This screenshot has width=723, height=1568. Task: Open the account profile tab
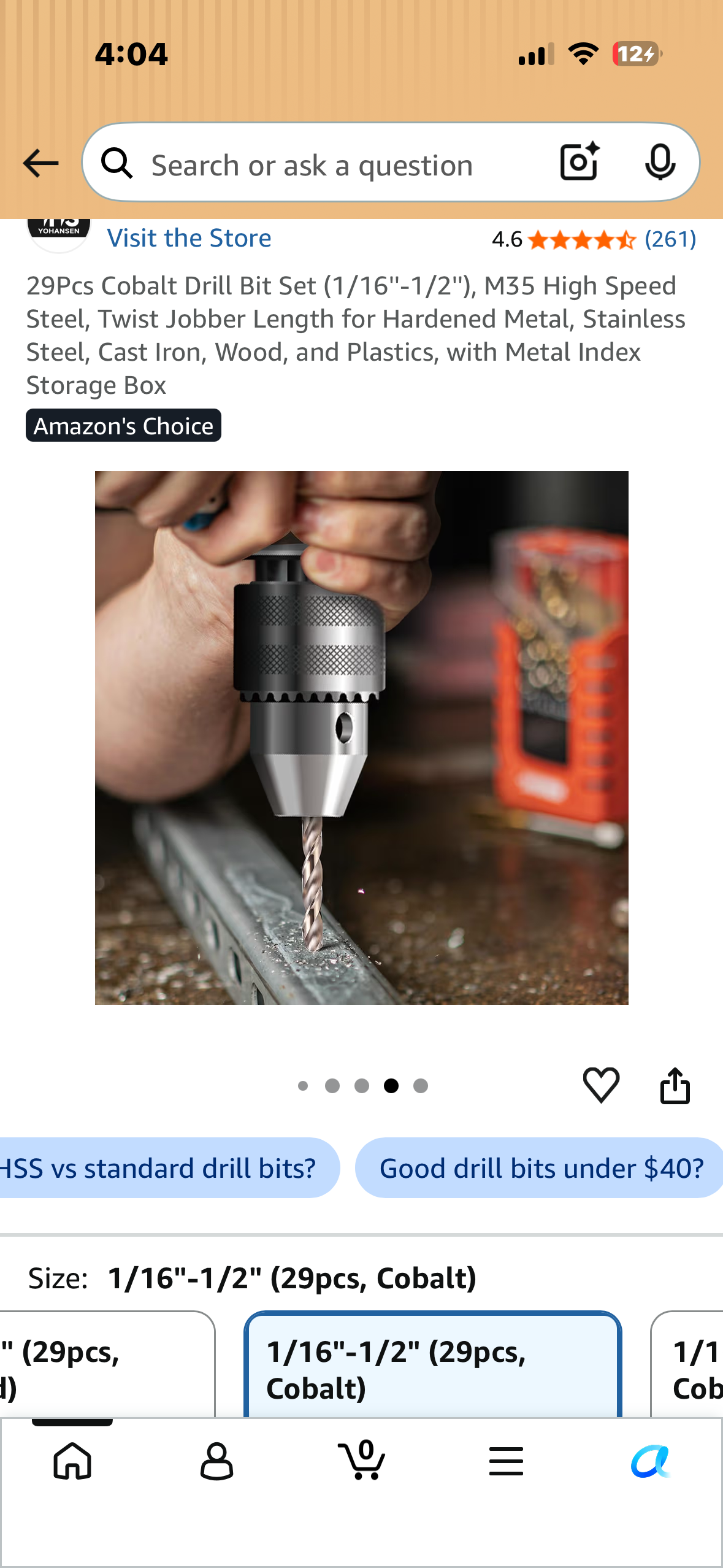[x=216, y=1461]
